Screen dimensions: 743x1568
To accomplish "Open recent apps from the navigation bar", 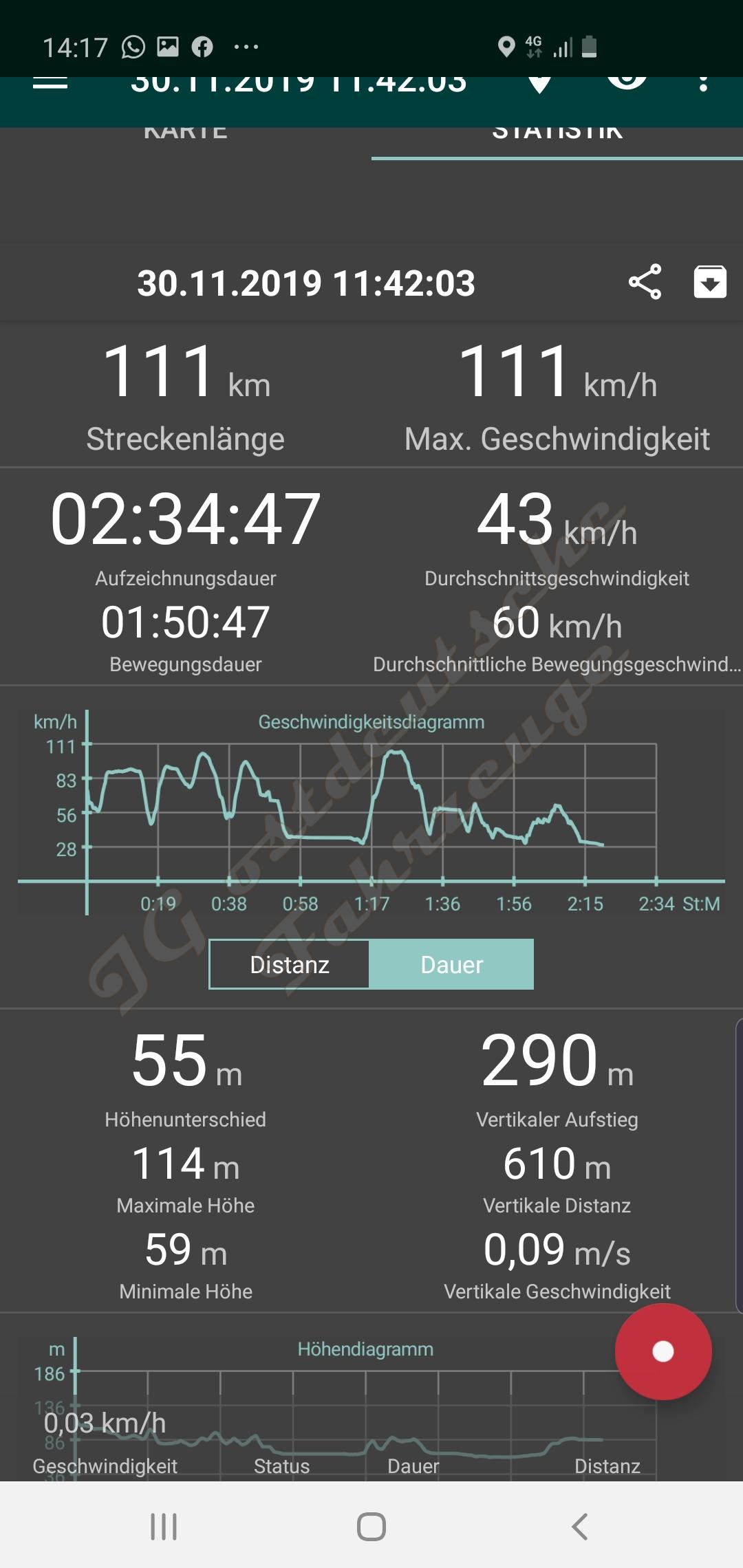I will pyautogui.click(x=164, y=1526).
